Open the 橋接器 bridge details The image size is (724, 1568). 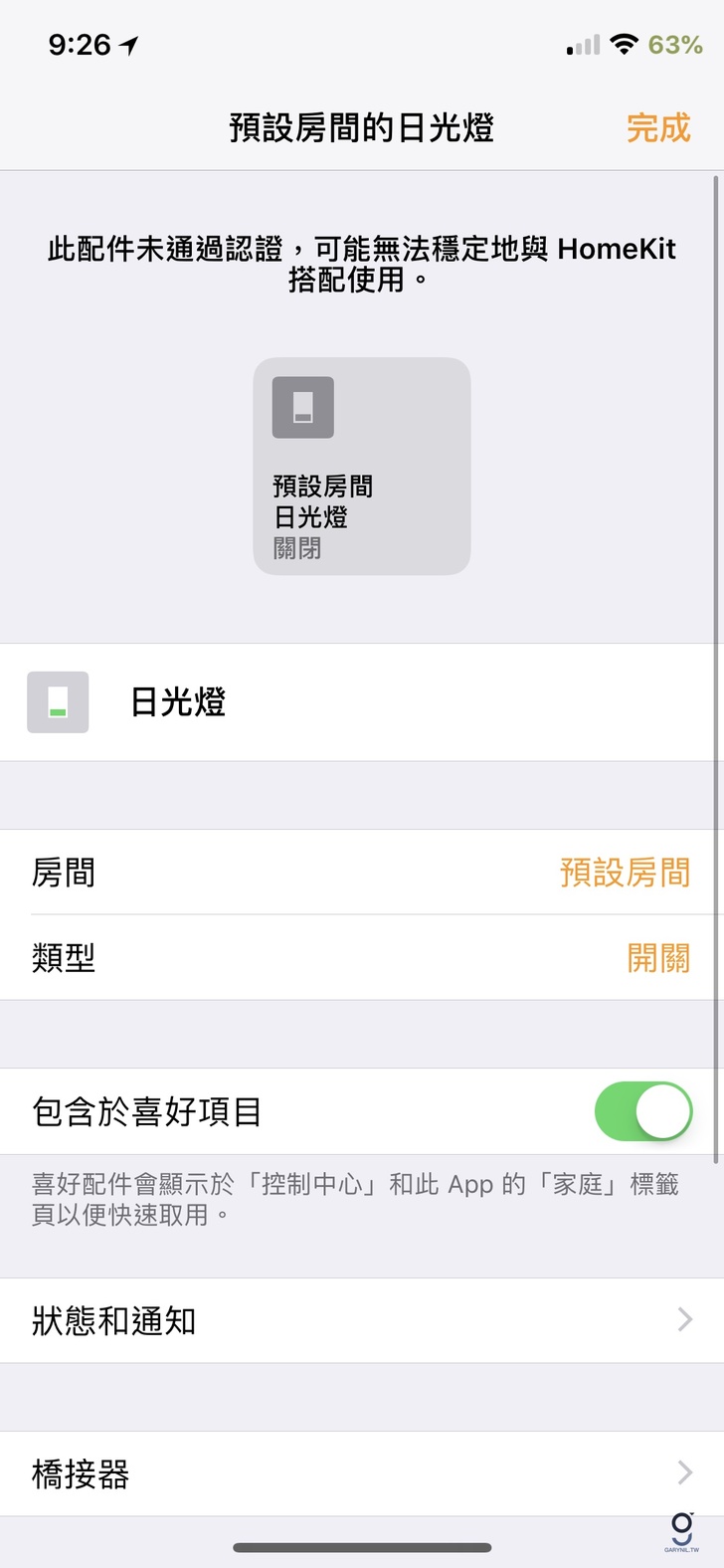coord(362,1473)
